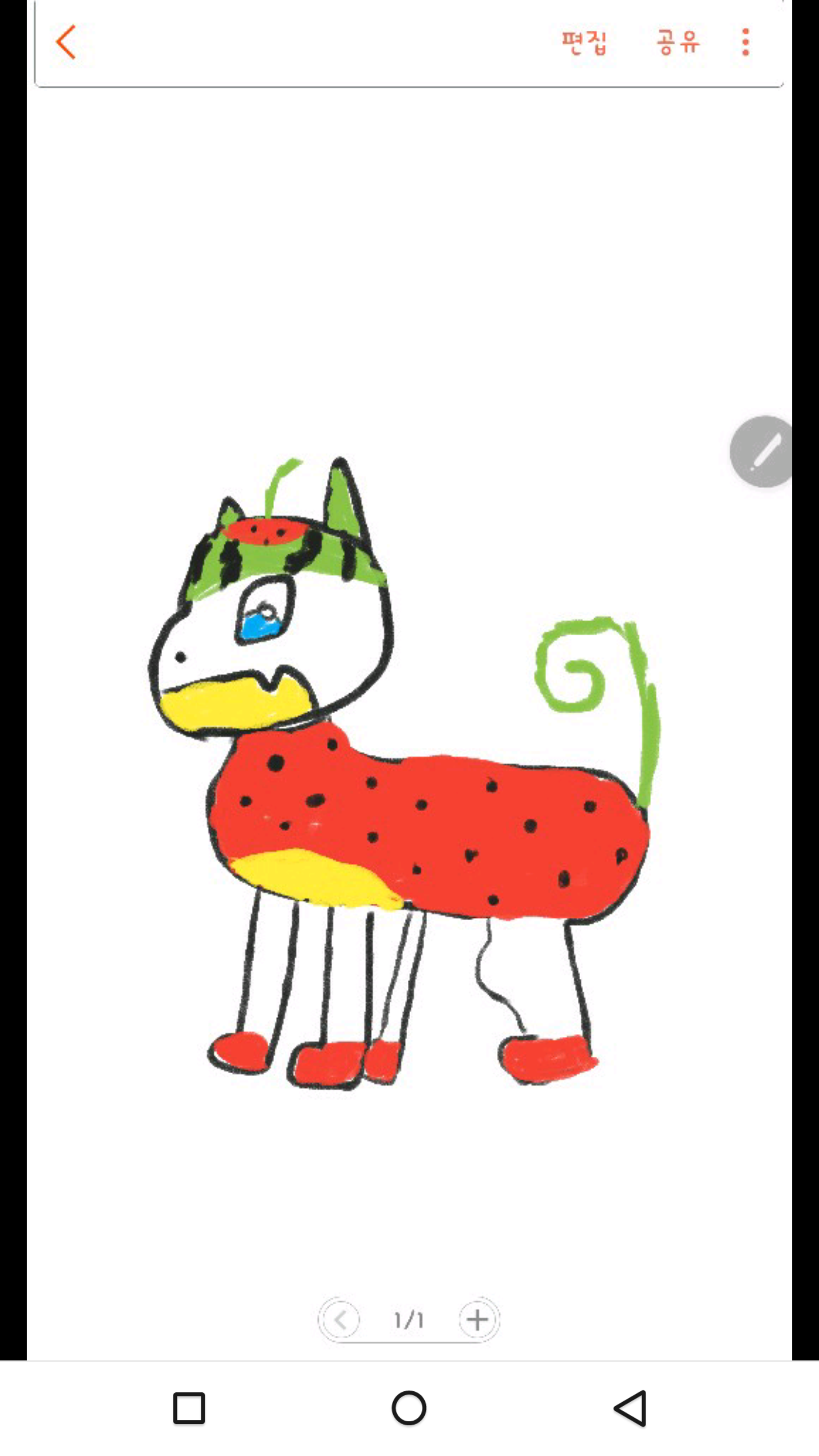
Task: Tap the floating pen edit button
Action: click(x=763, y=452)
